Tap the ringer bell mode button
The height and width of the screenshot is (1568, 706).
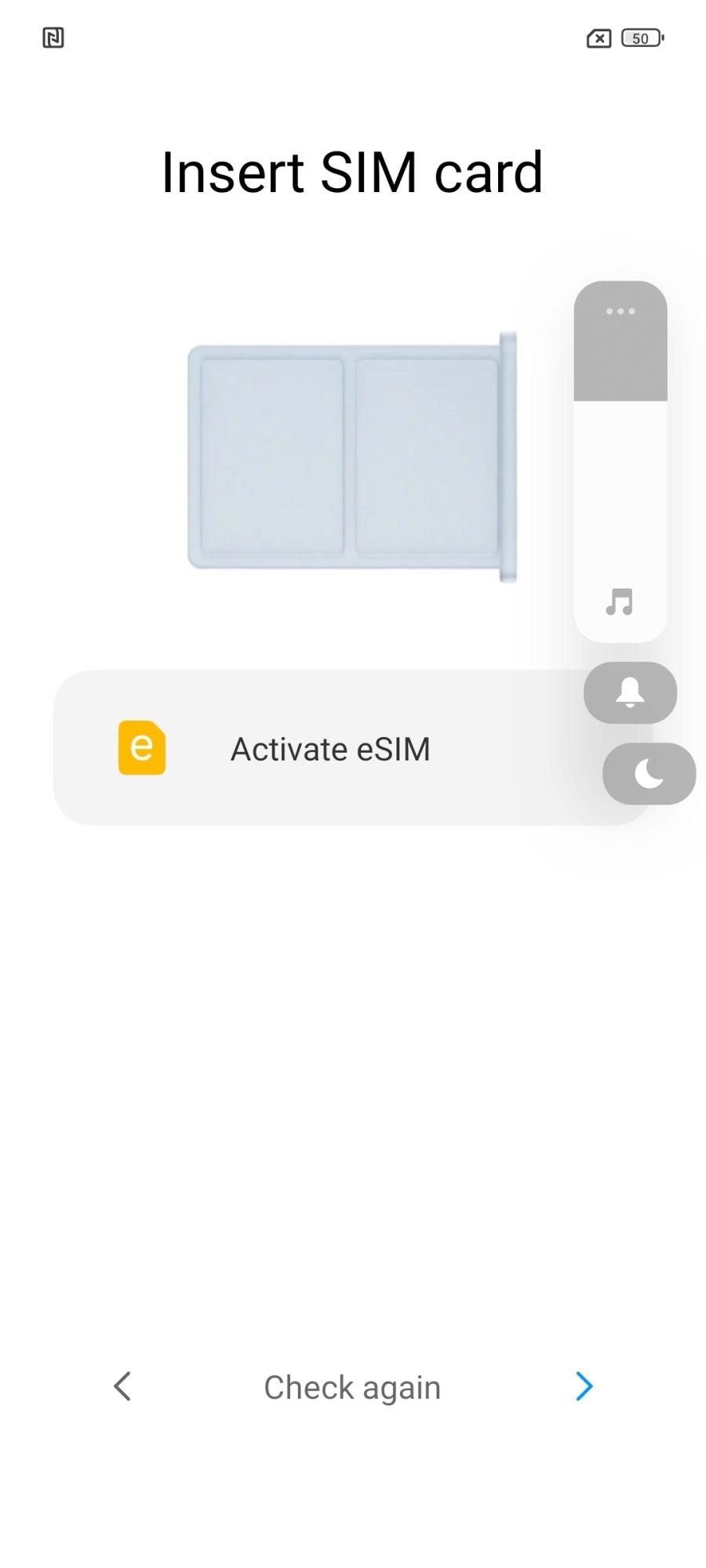click(630, 692)
